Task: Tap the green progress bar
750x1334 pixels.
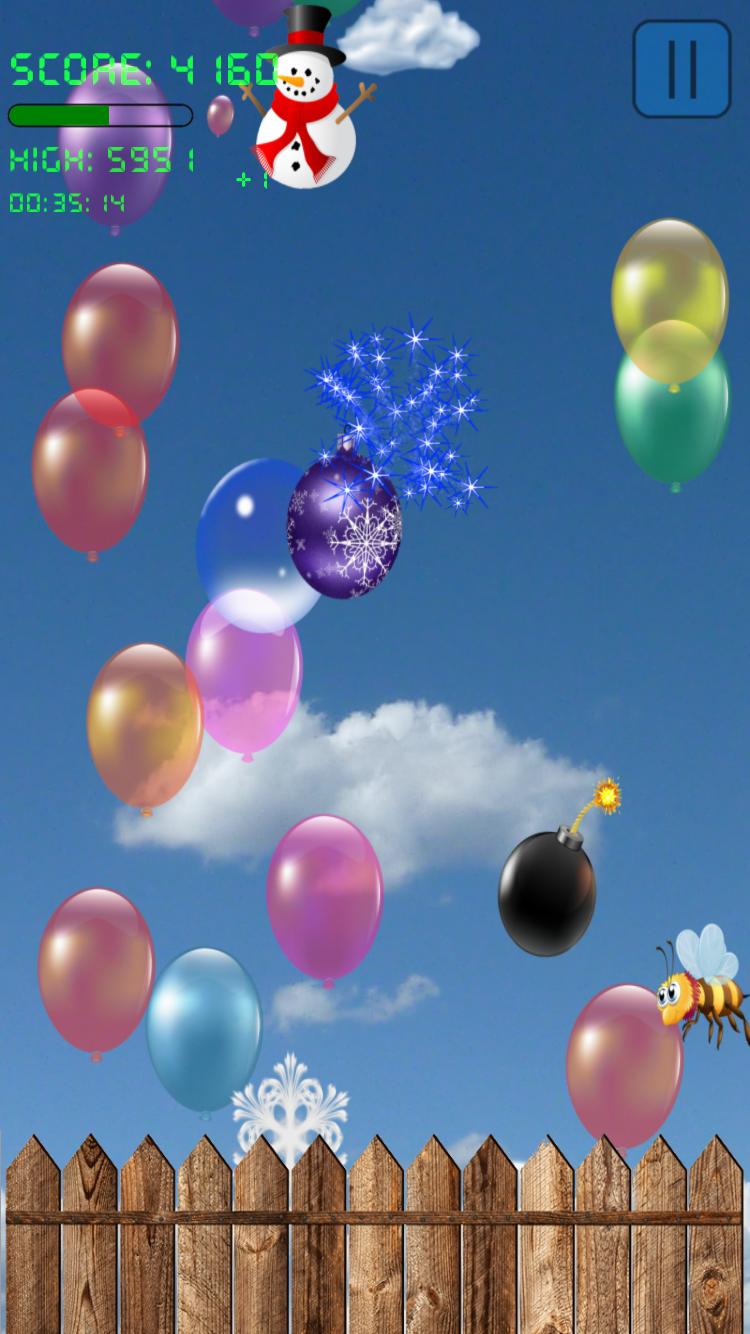Action: [100, 116]
